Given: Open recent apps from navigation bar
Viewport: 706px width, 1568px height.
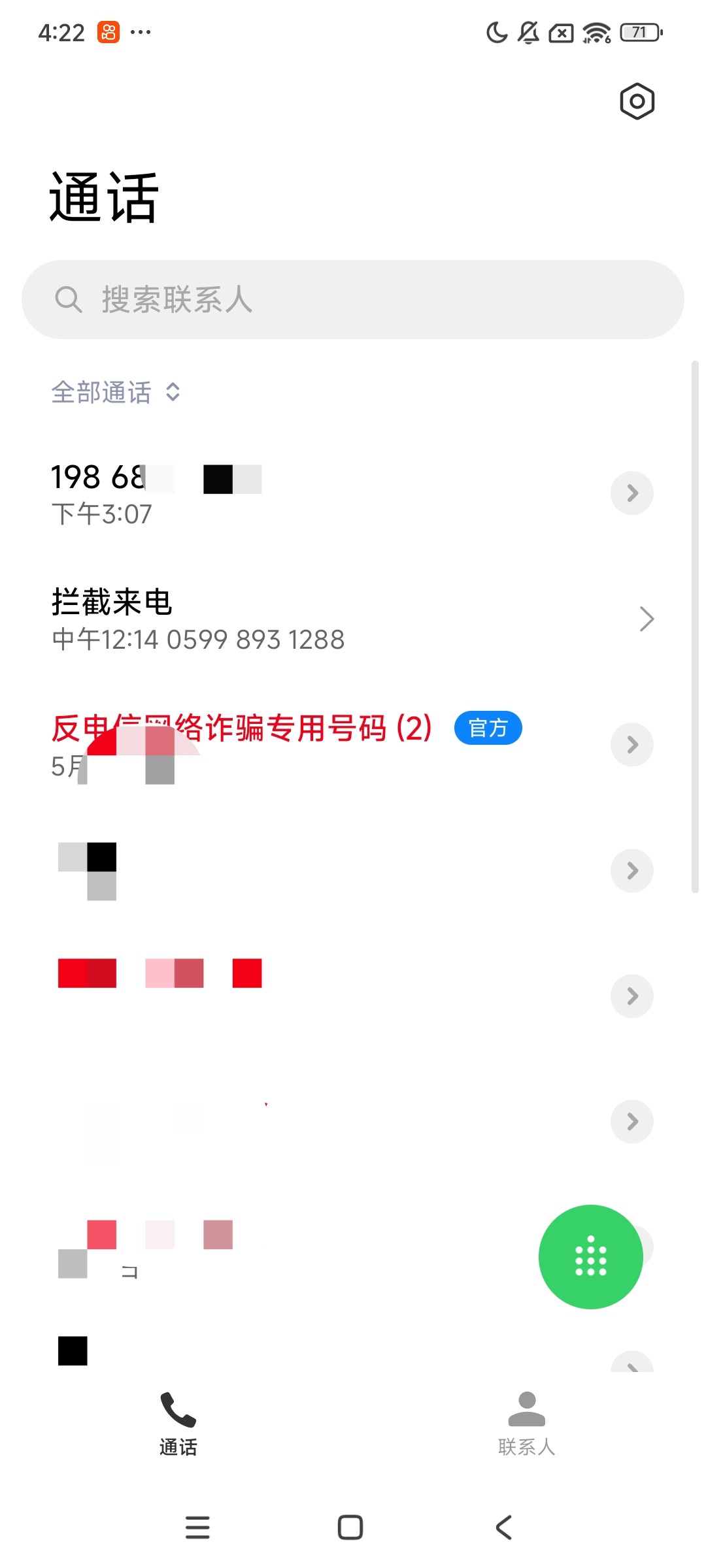Looking at the screenshot, I should [x=197, y=1527].
